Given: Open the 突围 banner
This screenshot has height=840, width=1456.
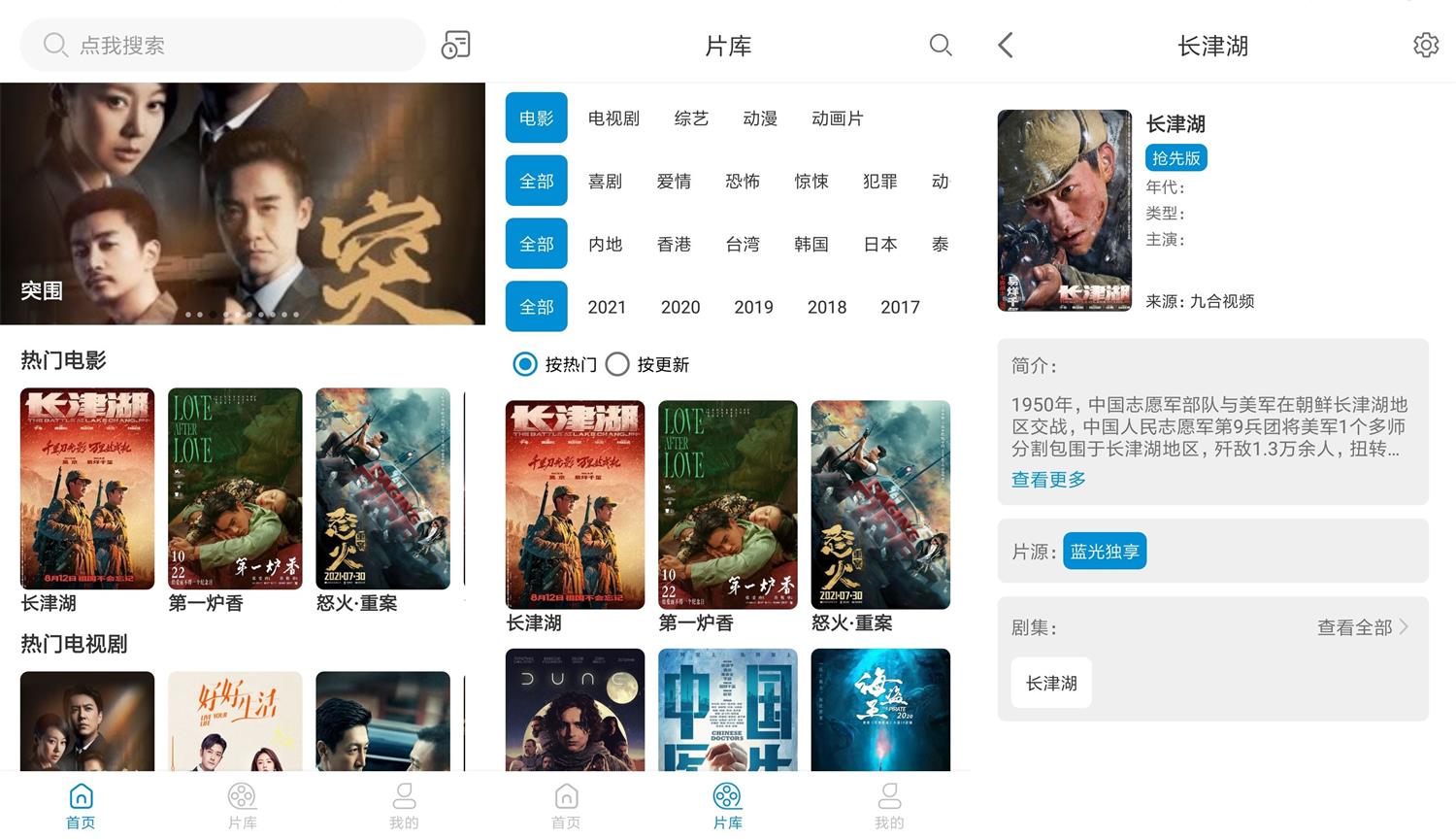Looking at the screenshot, I should pos(243,204).
